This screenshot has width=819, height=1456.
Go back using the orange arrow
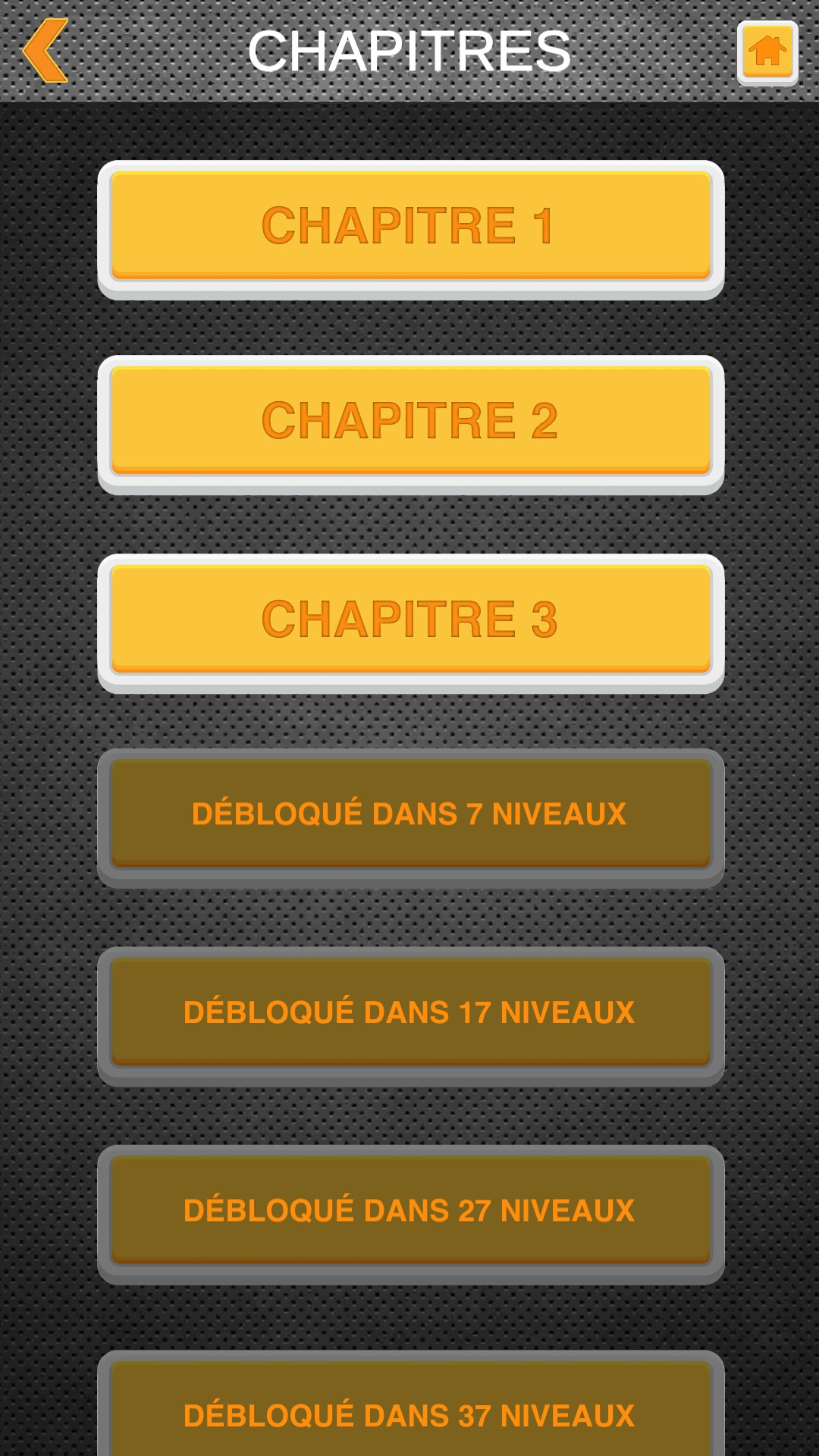(45, 51)
